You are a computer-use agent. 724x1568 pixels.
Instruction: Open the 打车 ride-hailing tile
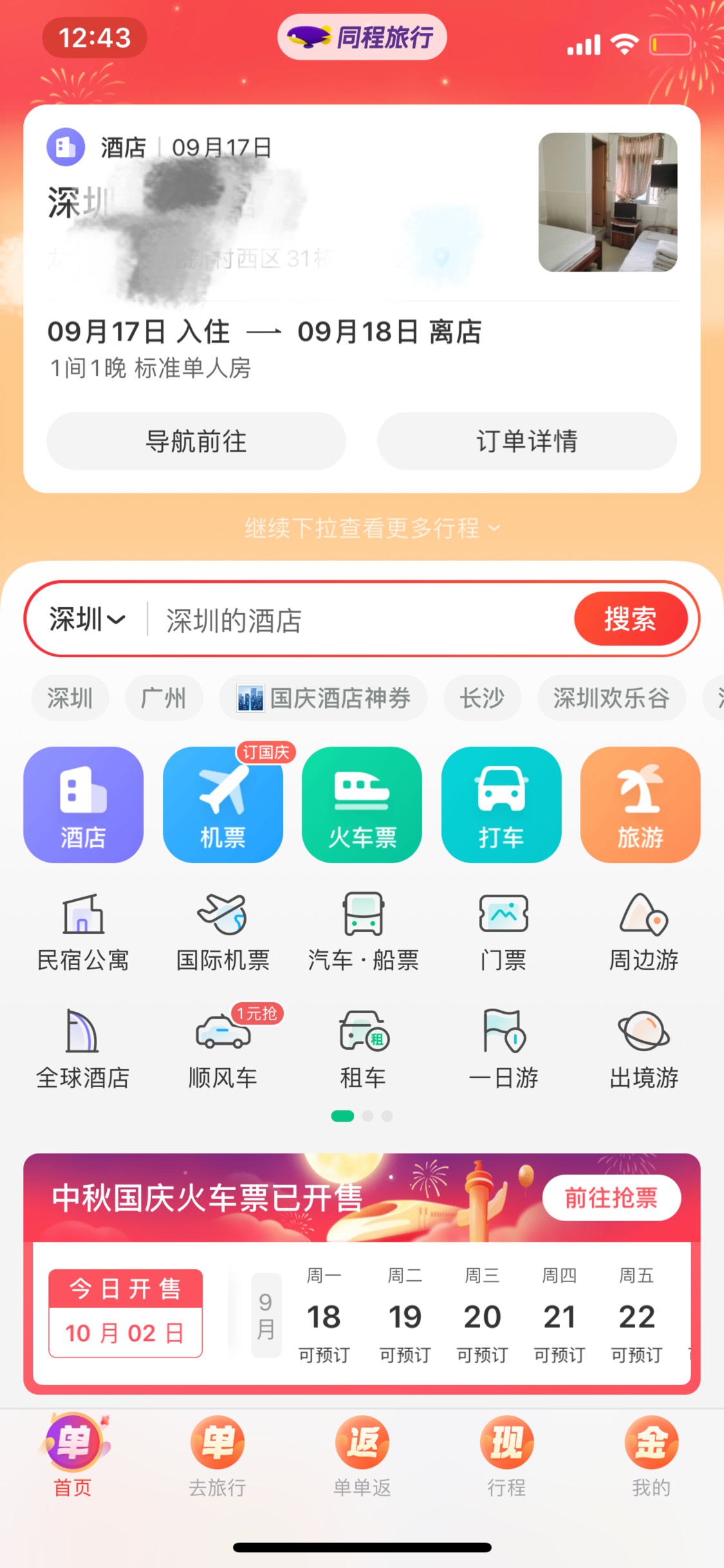501,805
